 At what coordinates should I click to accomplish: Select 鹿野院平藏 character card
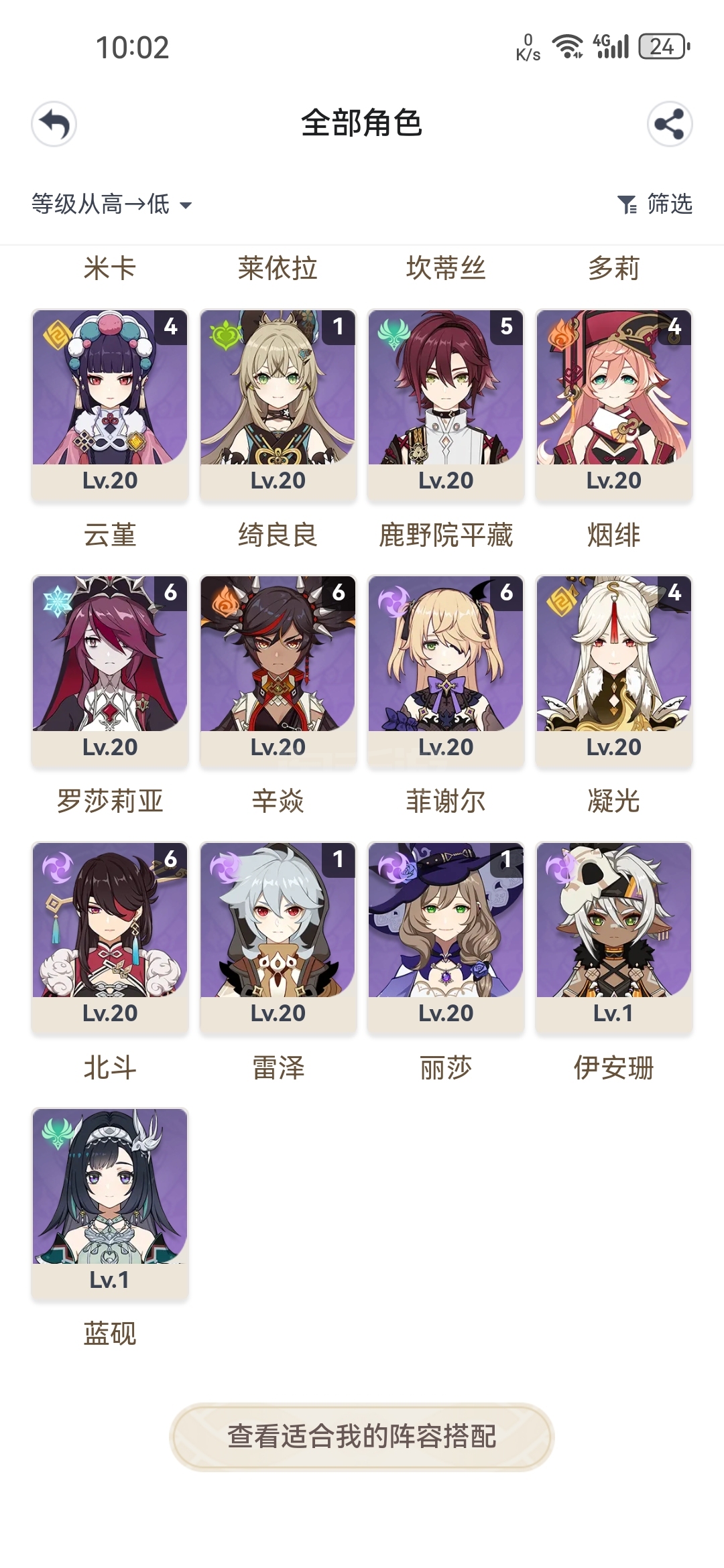[446, 405]
